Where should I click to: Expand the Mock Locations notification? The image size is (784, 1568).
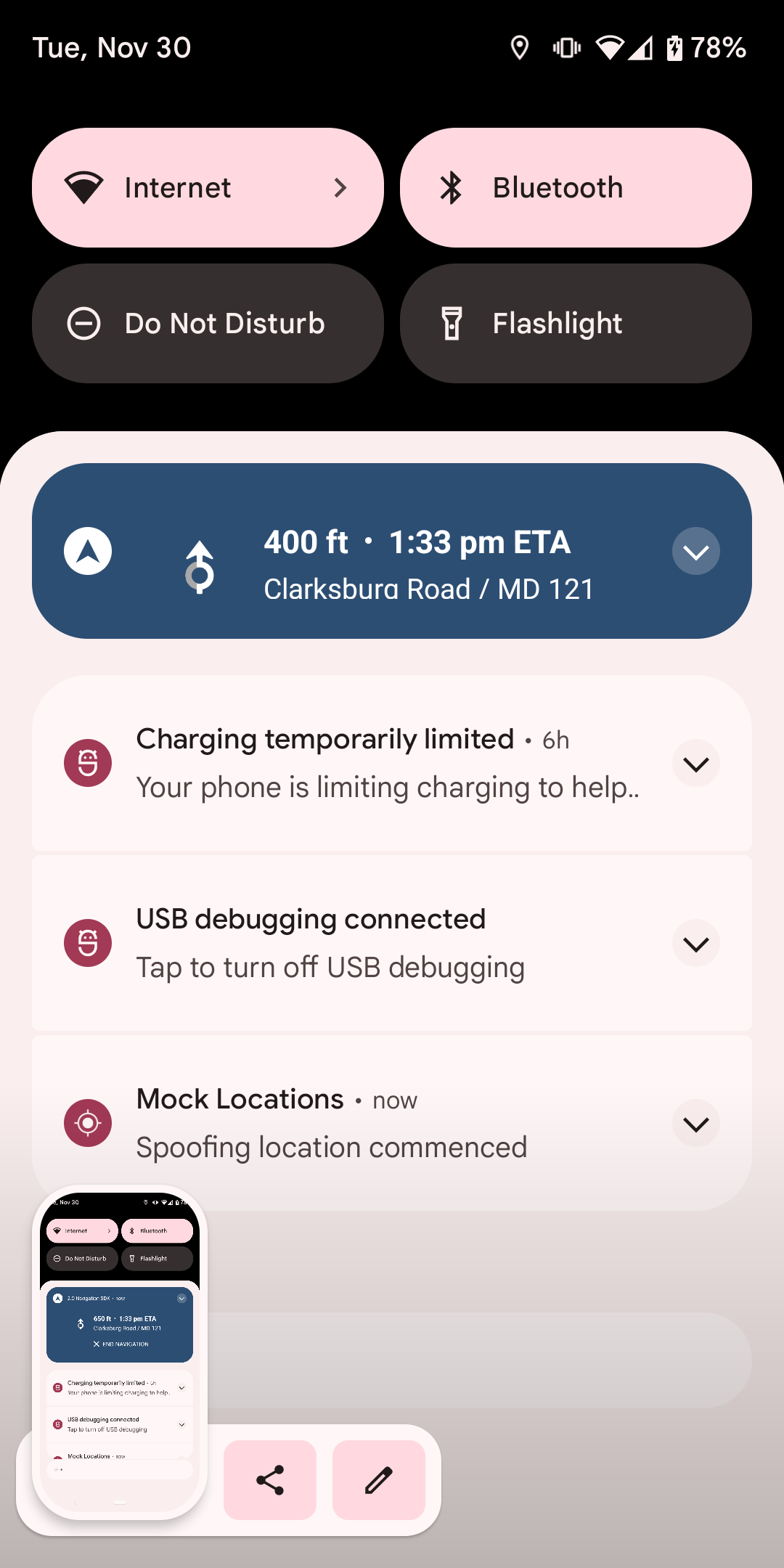(695, 1124)
